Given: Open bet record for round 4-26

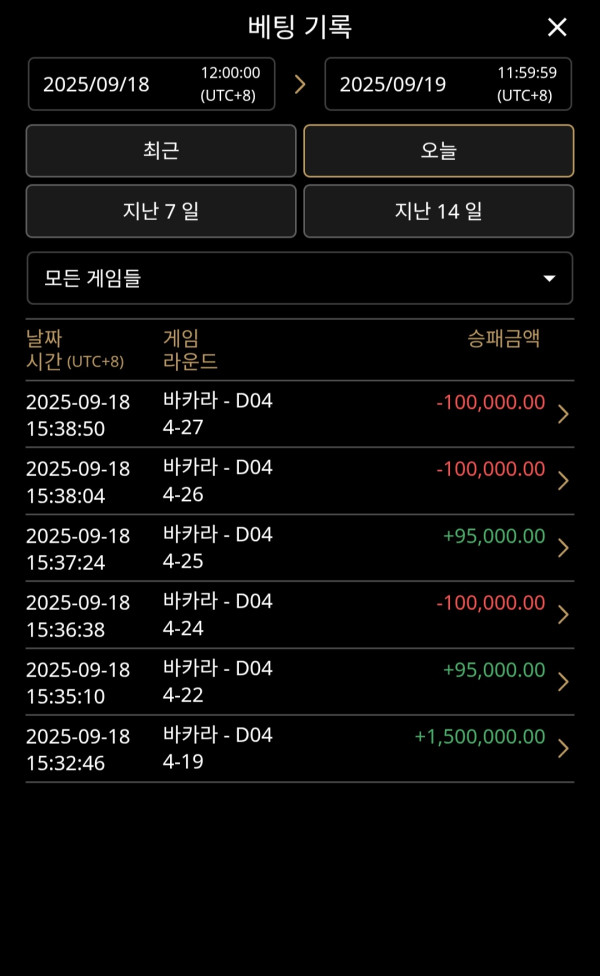Looking at the screenshot, I should [300, 481].
